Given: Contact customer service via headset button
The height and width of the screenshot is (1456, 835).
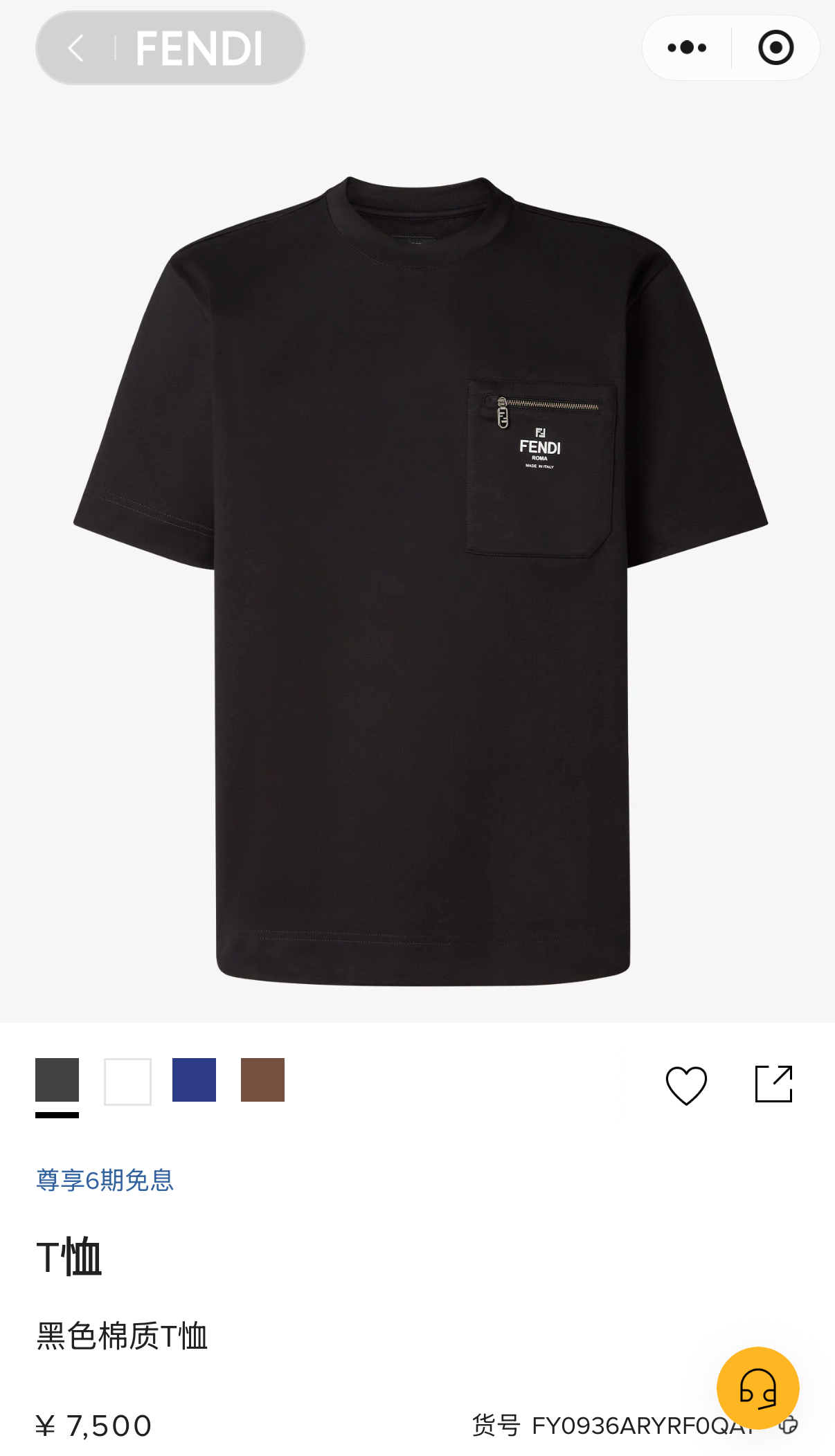Looking at the screenshot, I should (757, 1387).
